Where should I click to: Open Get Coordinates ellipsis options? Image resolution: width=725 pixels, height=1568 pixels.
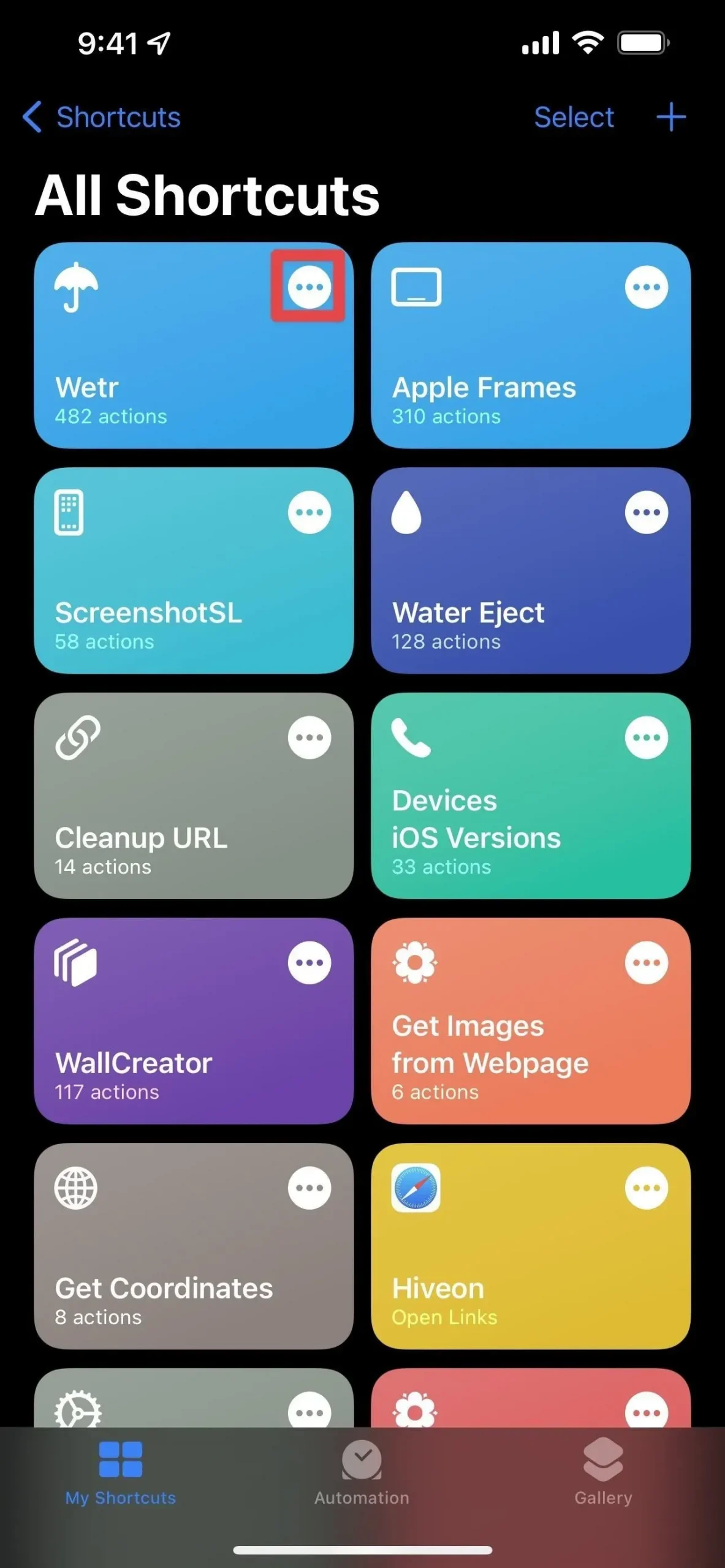click(x=309, y=1188)
